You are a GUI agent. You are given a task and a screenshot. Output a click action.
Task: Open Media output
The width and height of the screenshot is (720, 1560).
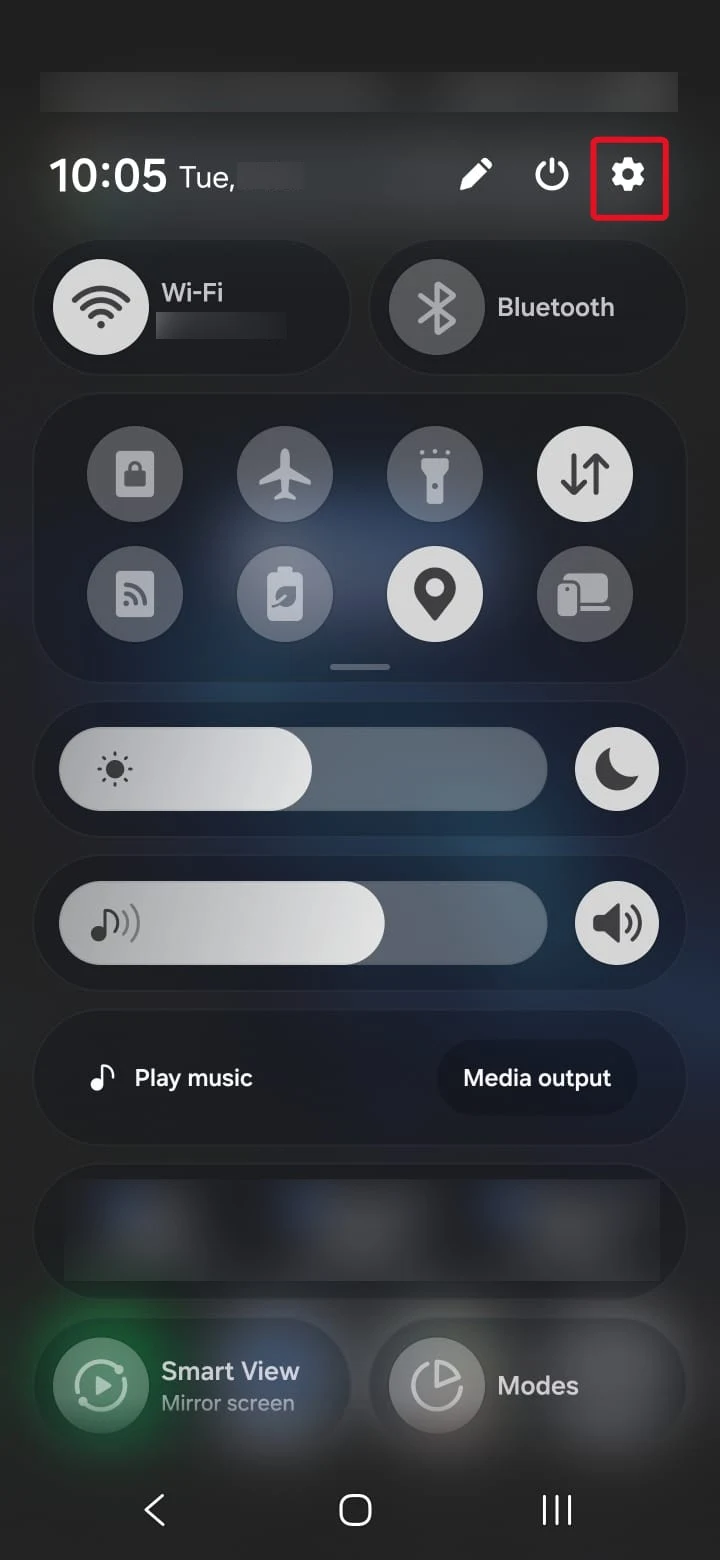pyautogui.click(x=537, y=1078)
